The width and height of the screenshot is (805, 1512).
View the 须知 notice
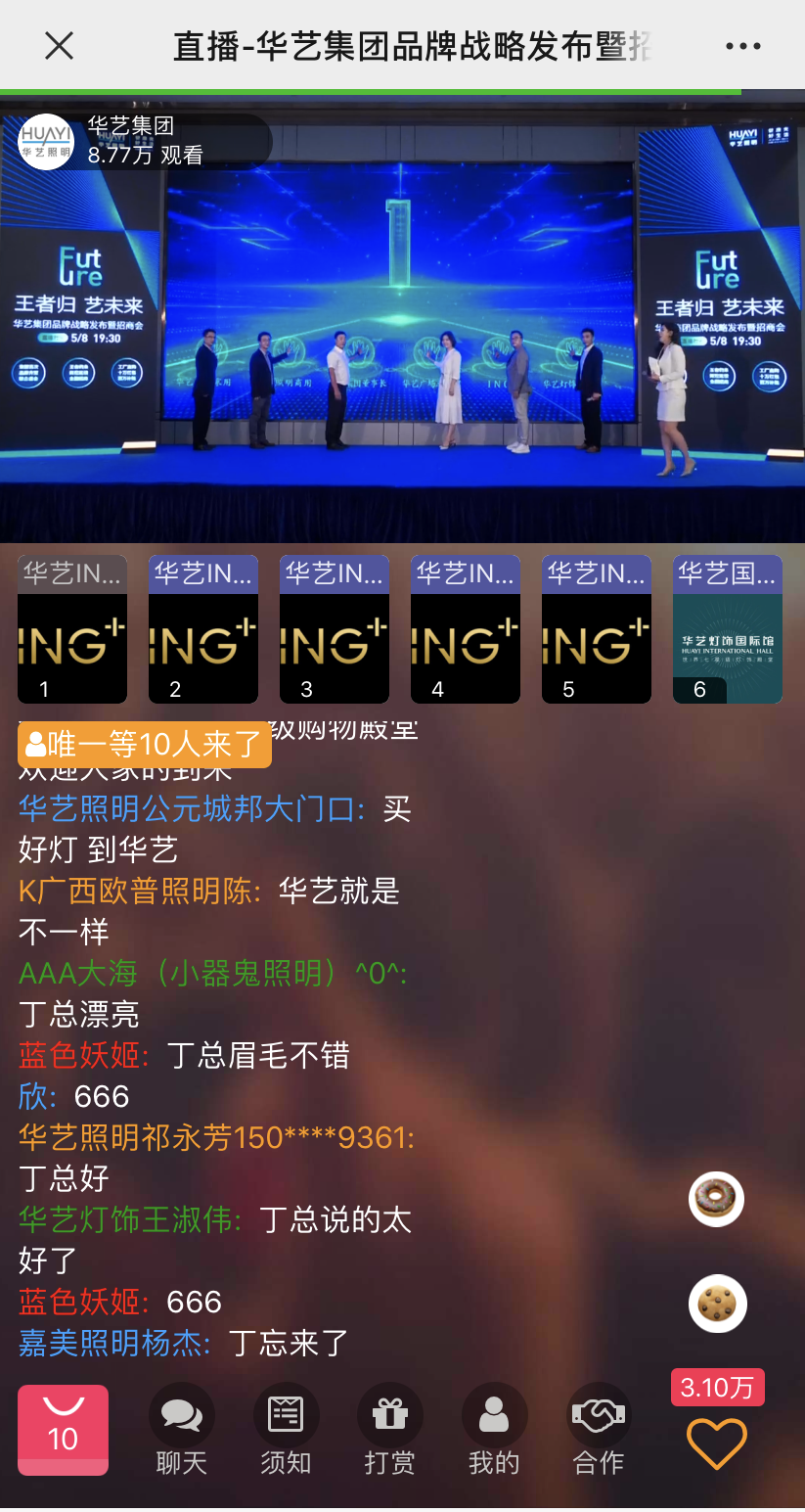point(286,1429)
